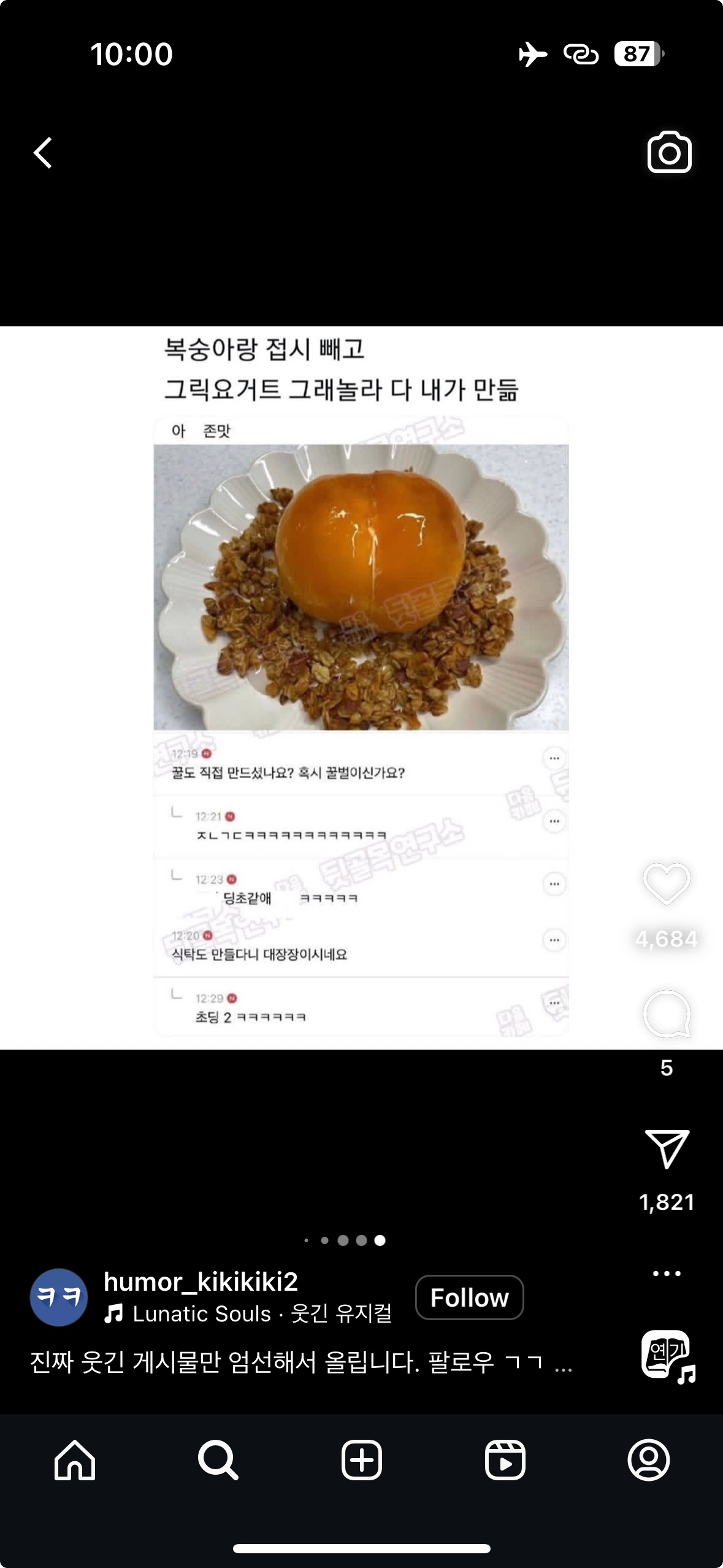Switch to the Profile tab
Image resolution: width=723 pixels, height=1568 pixels.
tap(648, 1460)
